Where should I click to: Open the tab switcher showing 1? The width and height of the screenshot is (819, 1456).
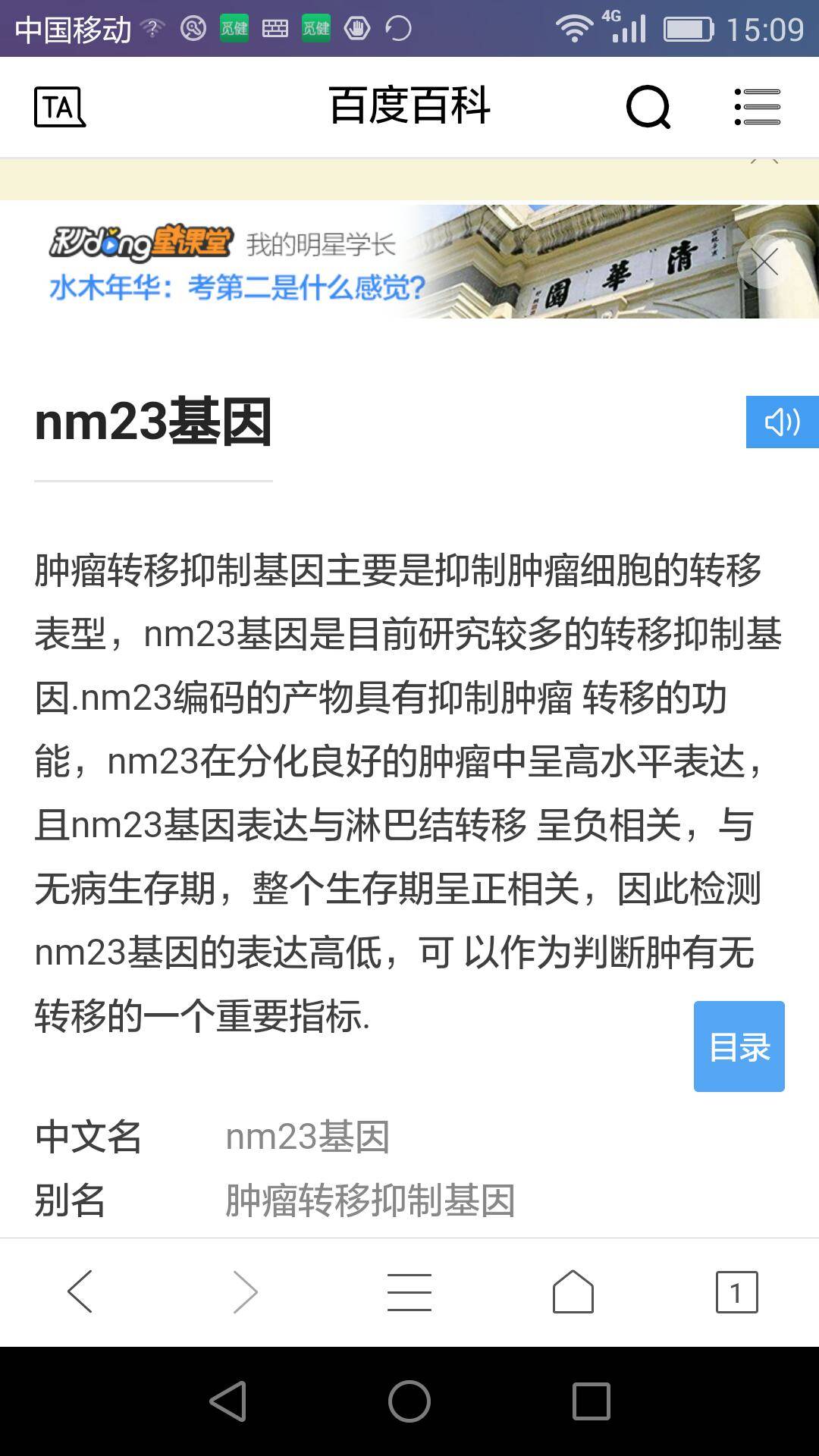(736, 1291)
